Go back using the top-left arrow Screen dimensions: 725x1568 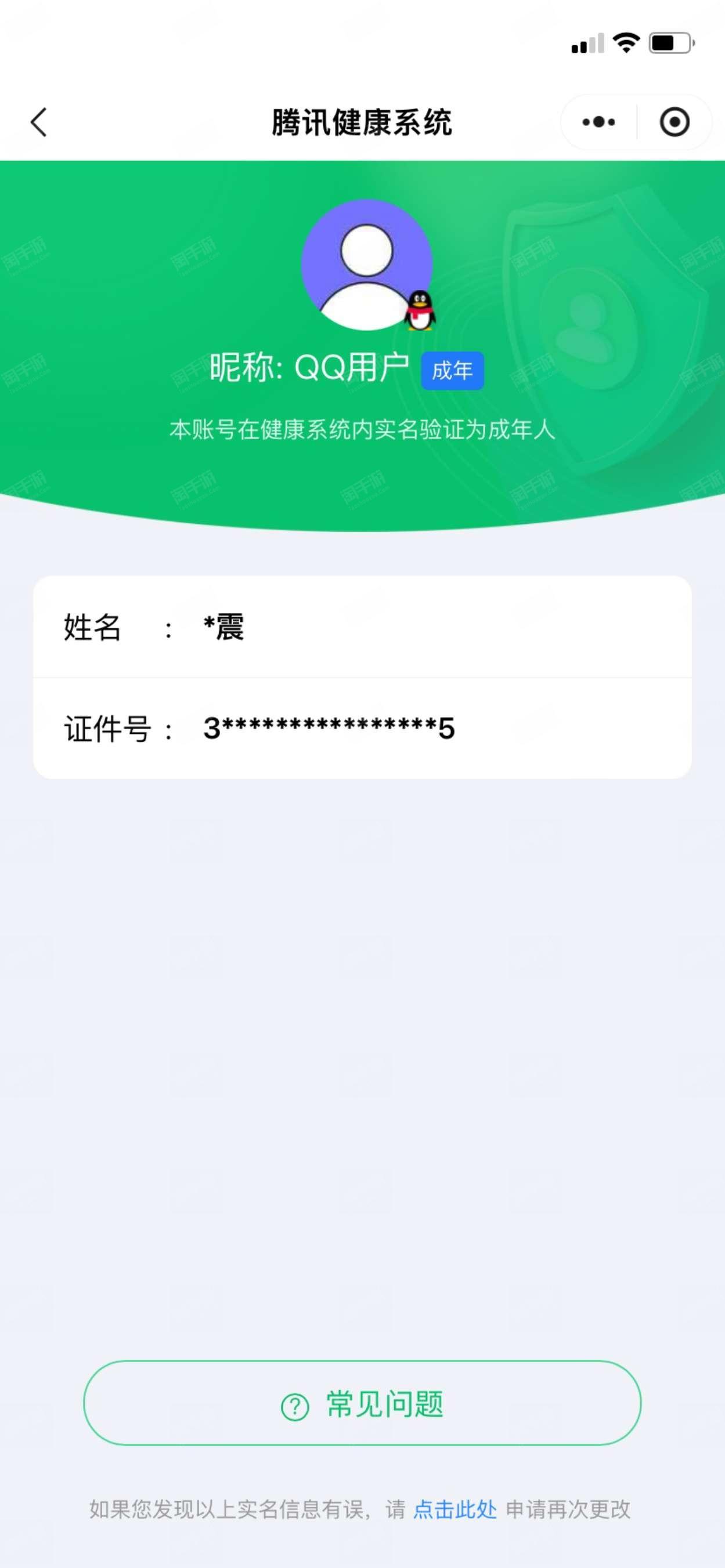(x=38, y=122)
